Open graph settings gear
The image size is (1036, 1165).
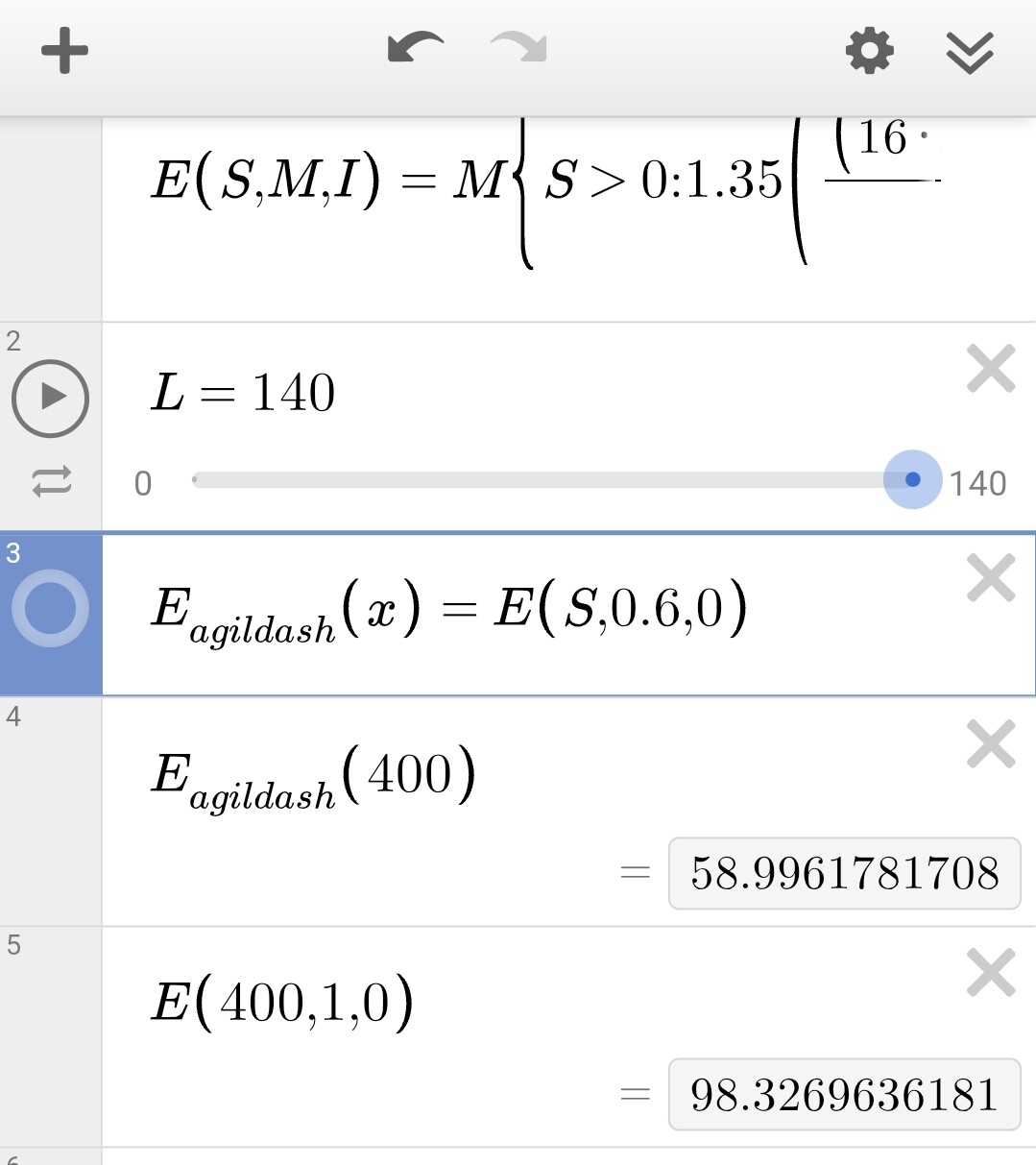pyautogui.click(x=869, y=51)
